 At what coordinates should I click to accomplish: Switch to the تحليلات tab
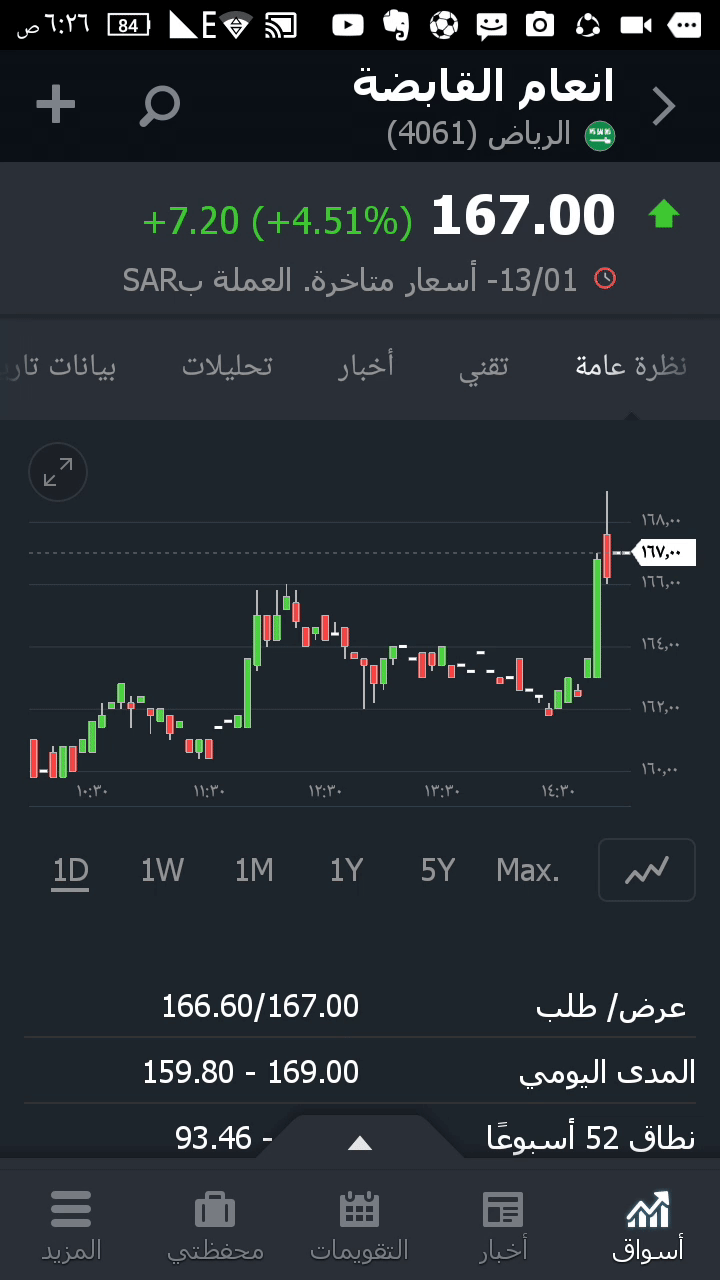point(227,366)
